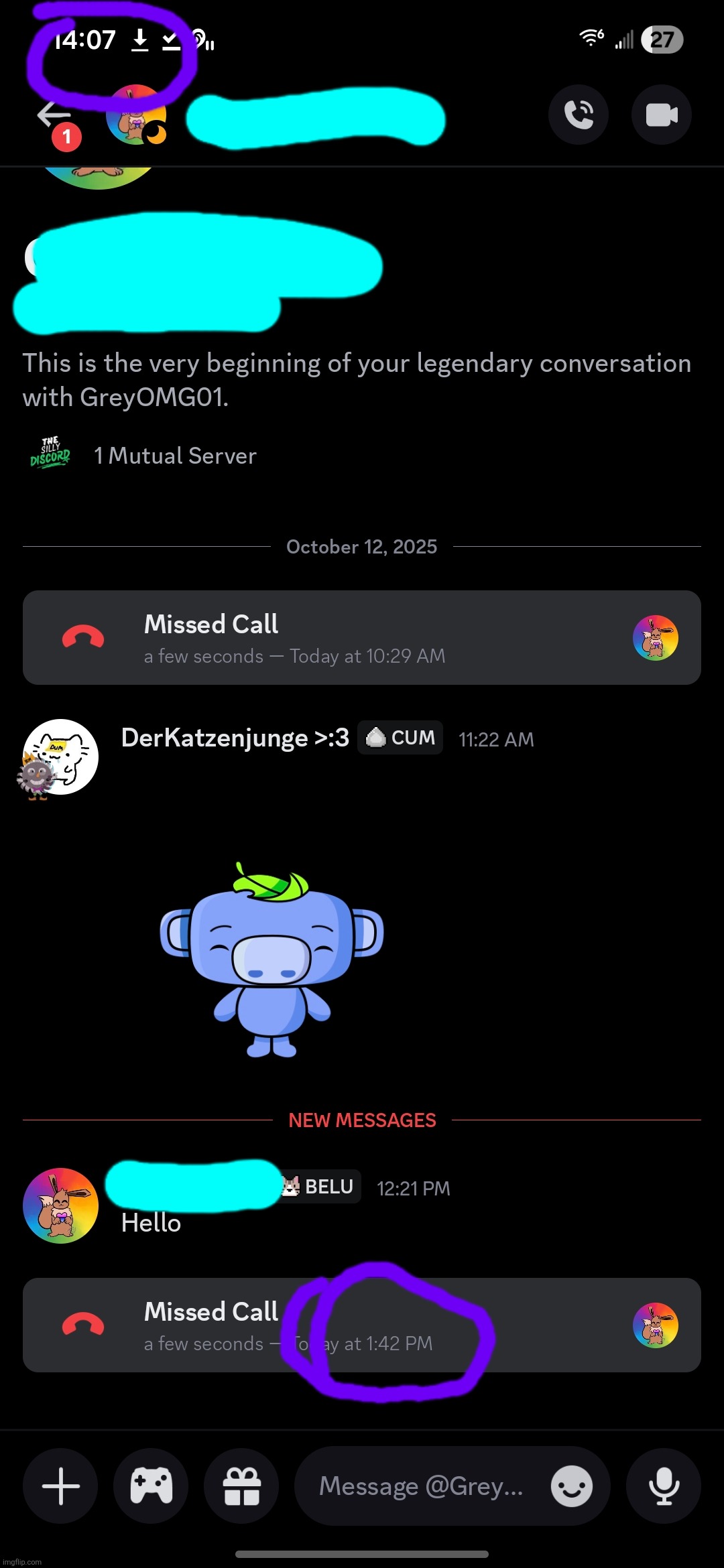Tap the Missed Call card at 10:29 AM
The width and height of the screenshot is (724, 1568).
[362, 637]
